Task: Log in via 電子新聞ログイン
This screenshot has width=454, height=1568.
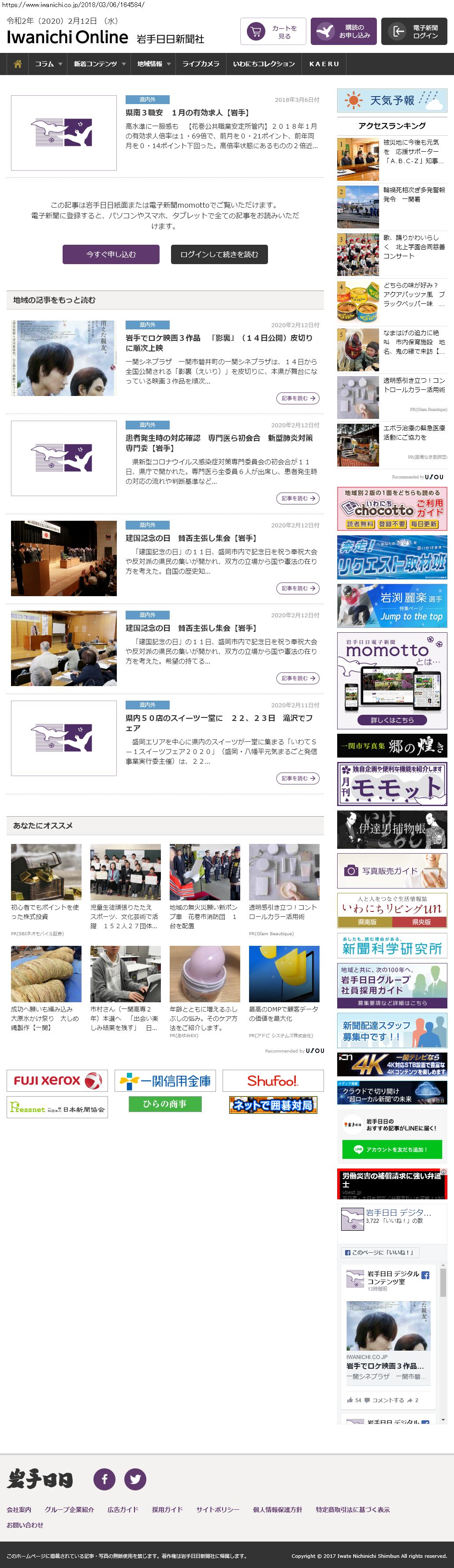Action: [x=414, y=32]
